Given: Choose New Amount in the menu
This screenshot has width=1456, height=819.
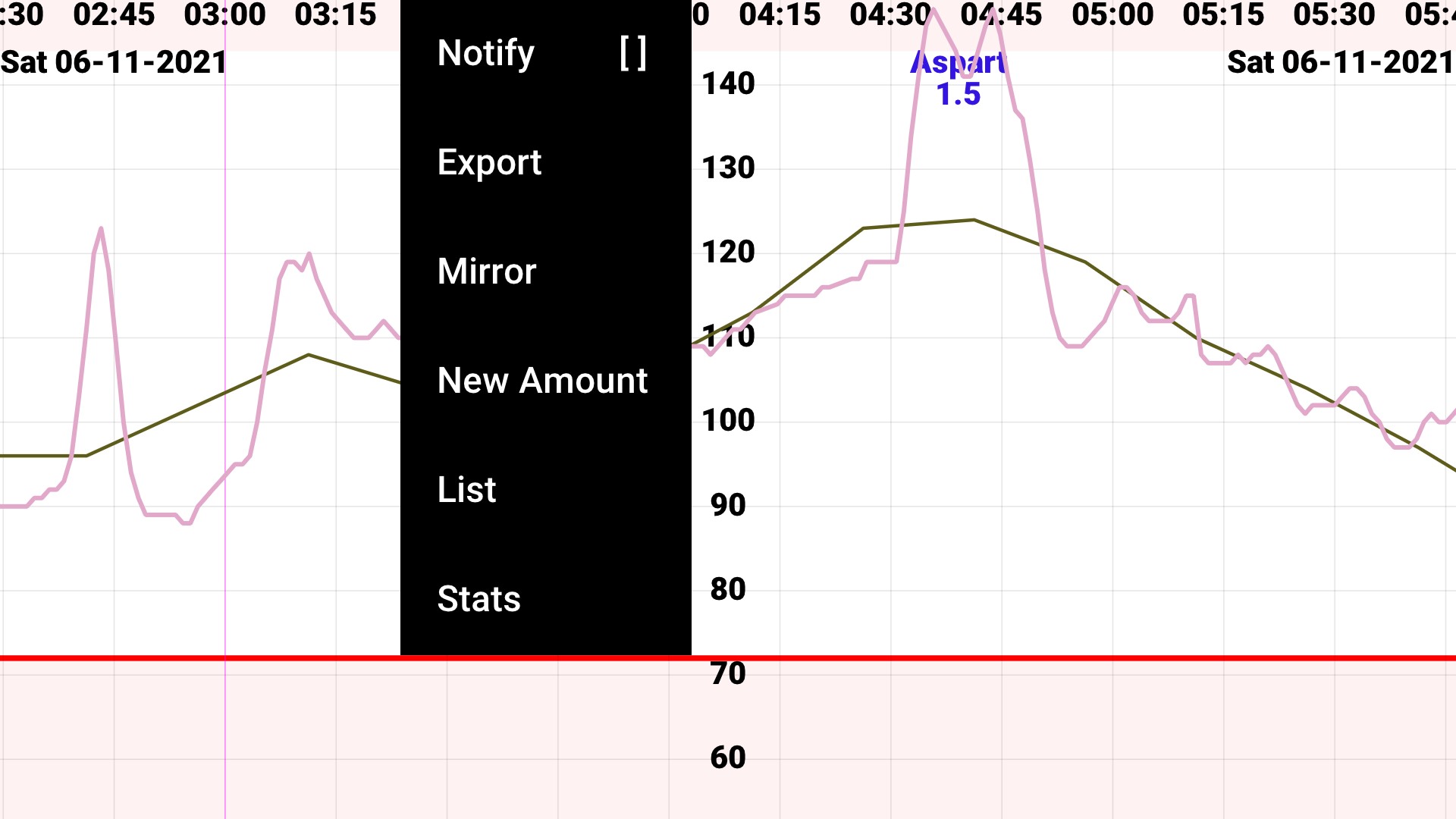Looking at the screenshot, I should tap(542, 381).
